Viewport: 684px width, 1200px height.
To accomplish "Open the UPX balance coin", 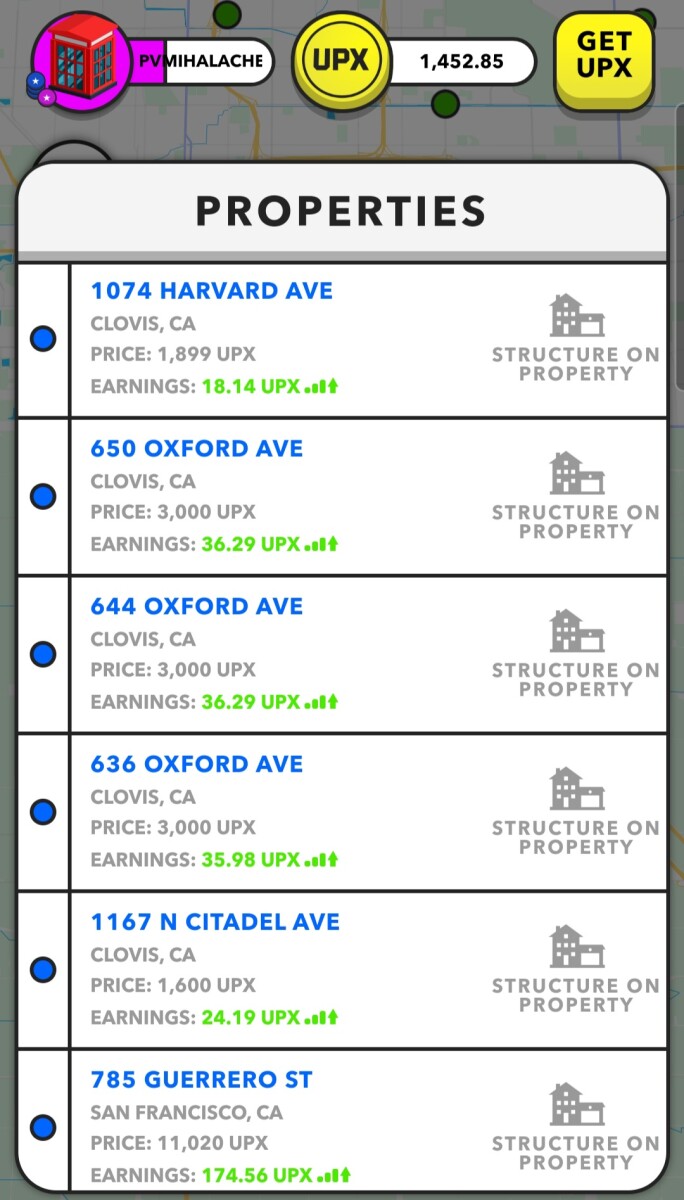I will (x=341, y=61).
